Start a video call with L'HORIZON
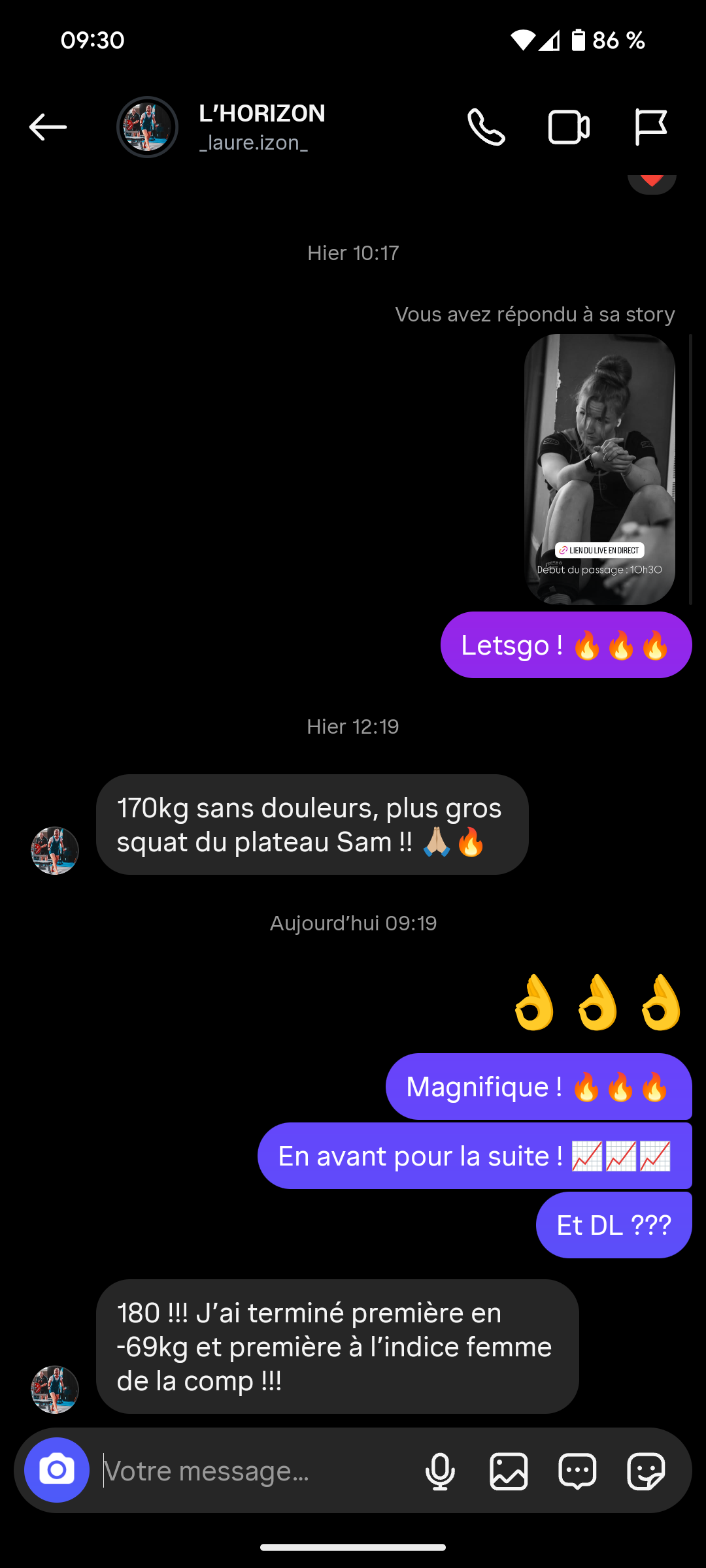This screenshot has width=706, height=1568. pos(569,127)
